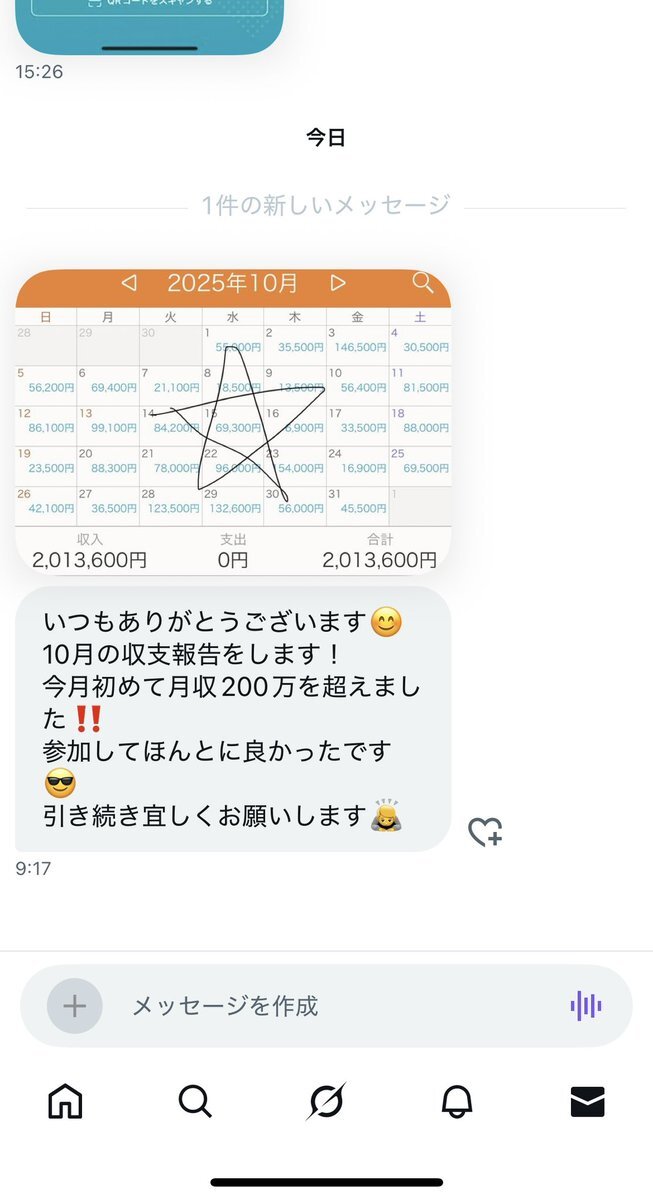This screenshot has width=653, height=1200.
Task: Go to the Home tab
Action: [66, 1102]
